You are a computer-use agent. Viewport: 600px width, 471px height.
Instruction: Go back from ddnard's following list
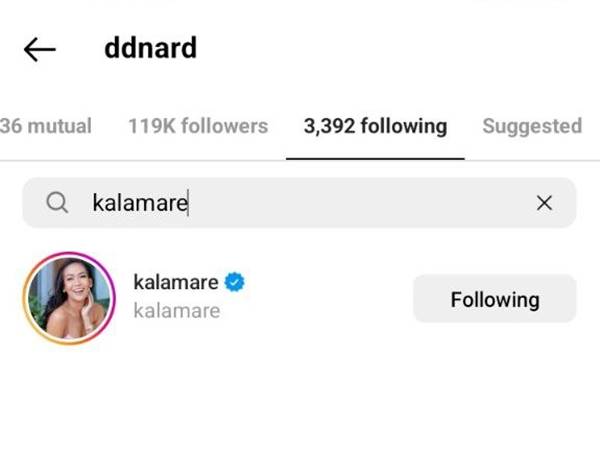pyautogui.click(x=40, y=49)
